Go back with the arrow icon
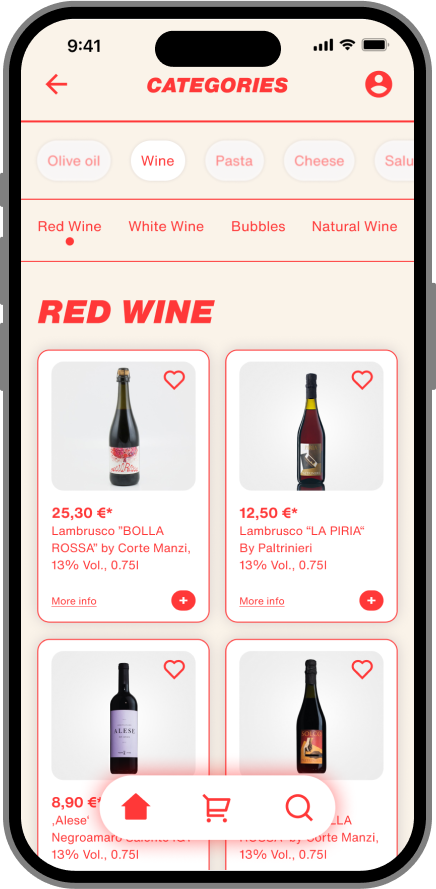Viewport: 436px width, 889px height. point(56,84)
